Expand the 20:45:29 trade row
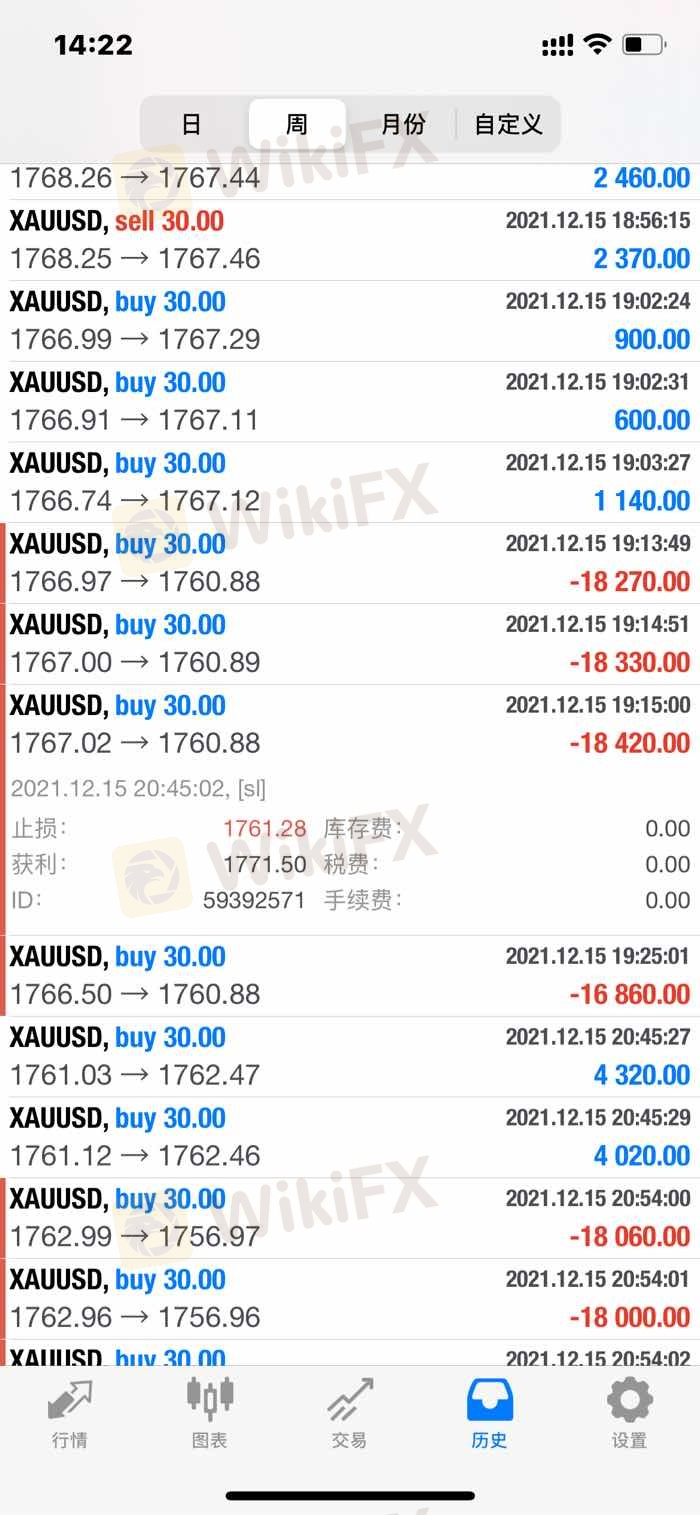Viewport: 700px width, 1515px height. (x=350, y=1138)
